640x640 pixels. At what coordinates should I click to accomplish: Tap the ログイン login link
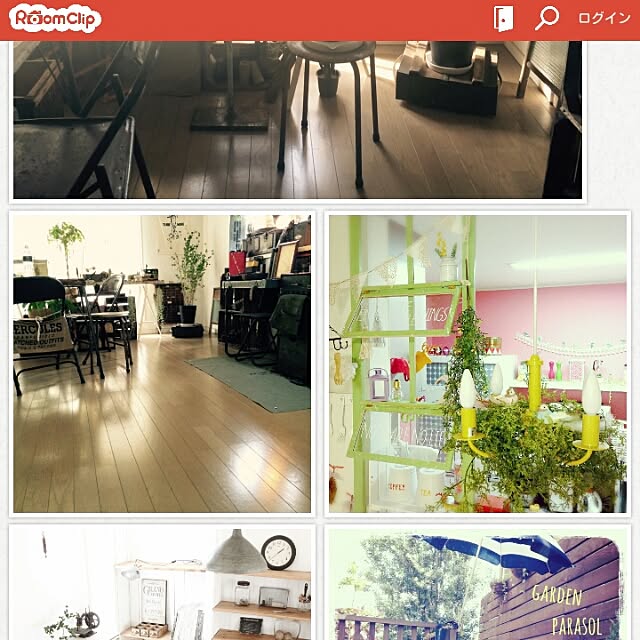tap(603, 18)
